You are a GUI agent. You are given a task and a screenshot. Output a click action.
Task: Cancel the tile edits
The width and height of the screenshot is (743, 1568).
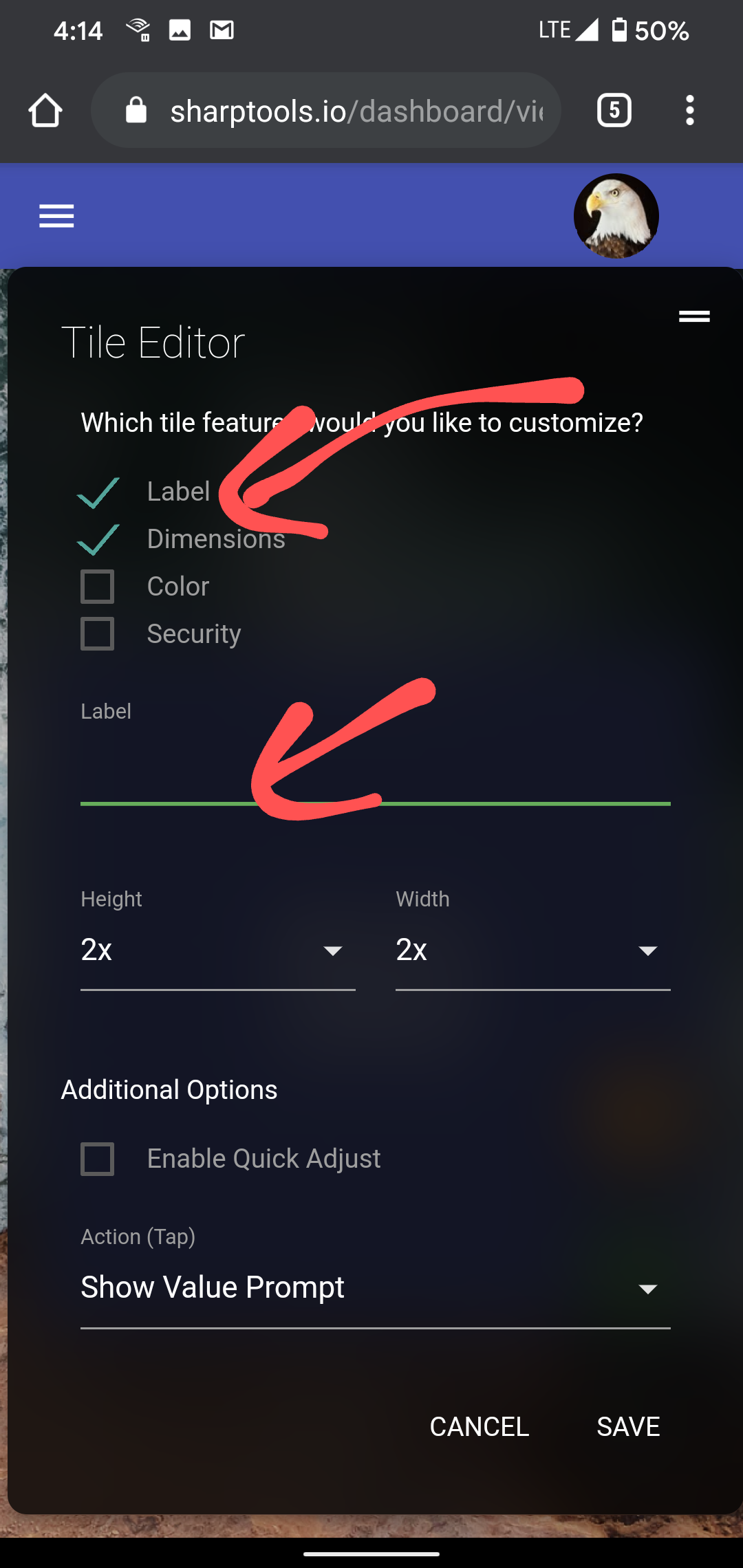pos(480,1427)
